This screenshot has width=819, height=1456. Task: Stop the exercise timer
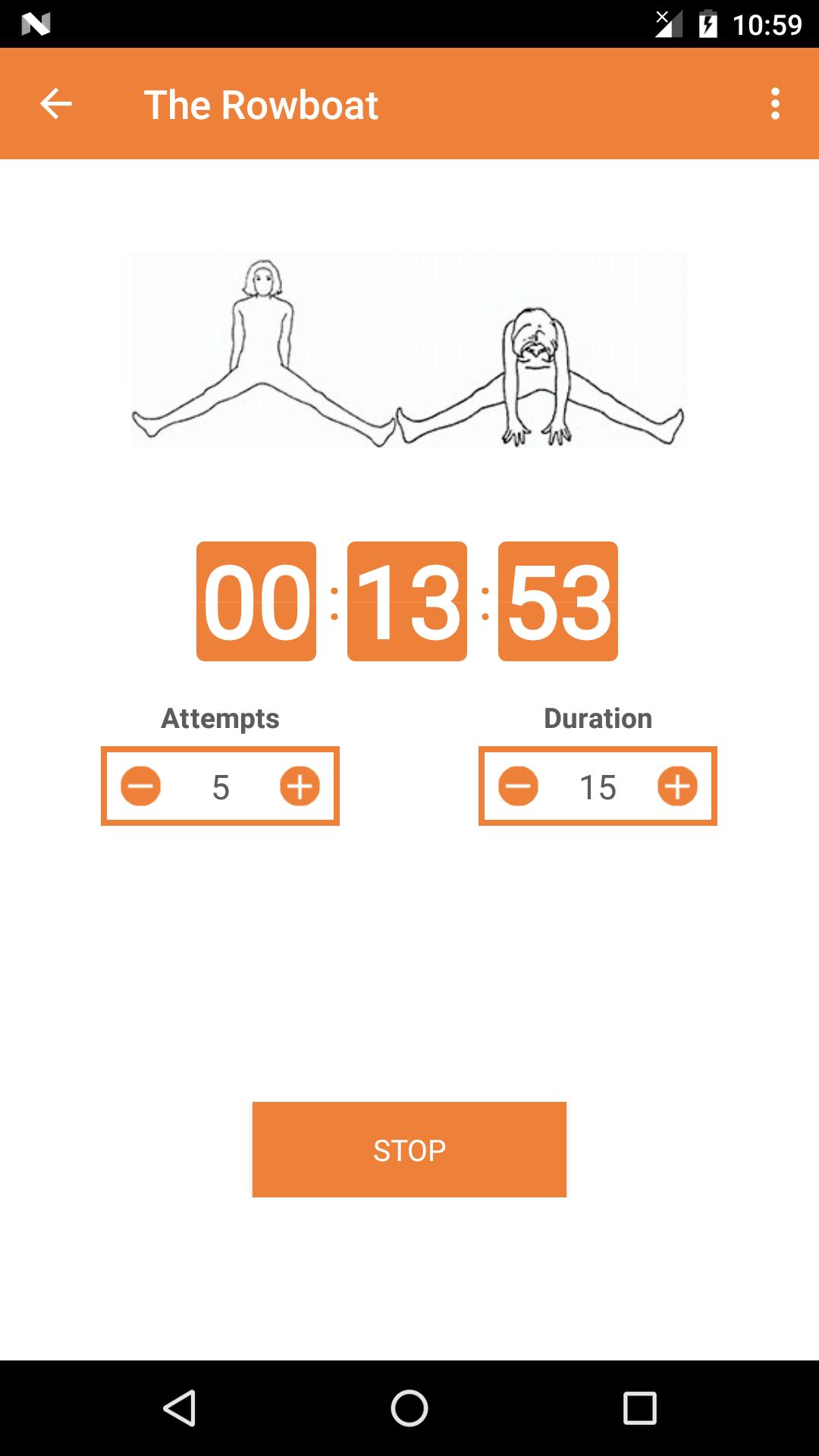pyautogui.click(x=409, y=1150)
